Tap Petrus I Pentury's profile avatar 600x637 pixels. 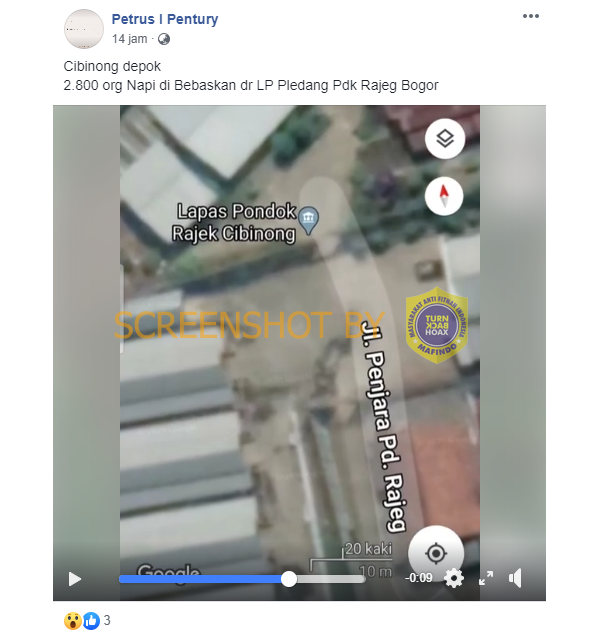[84, 29]
